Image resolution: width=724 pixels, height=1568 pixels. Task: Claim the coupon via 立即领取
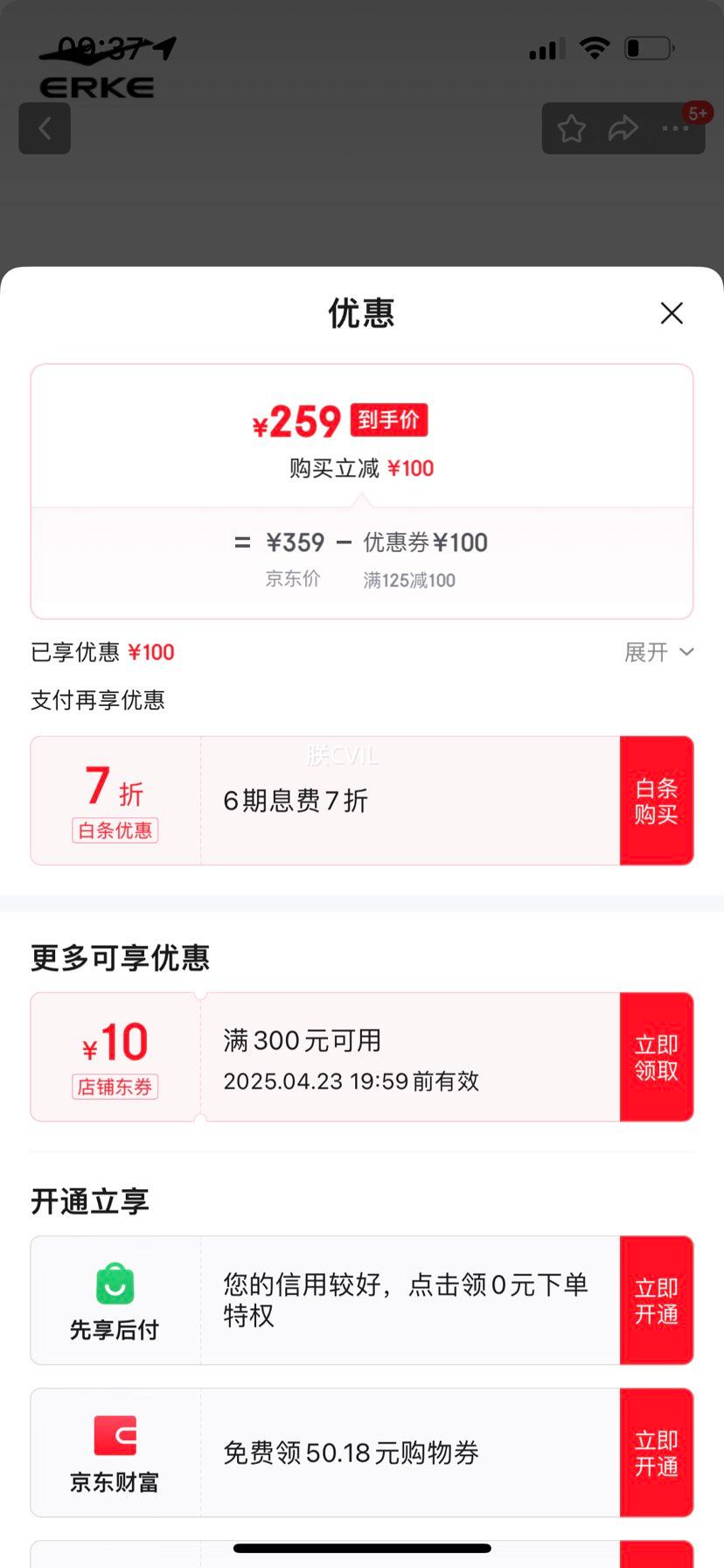pos(657,1056)
